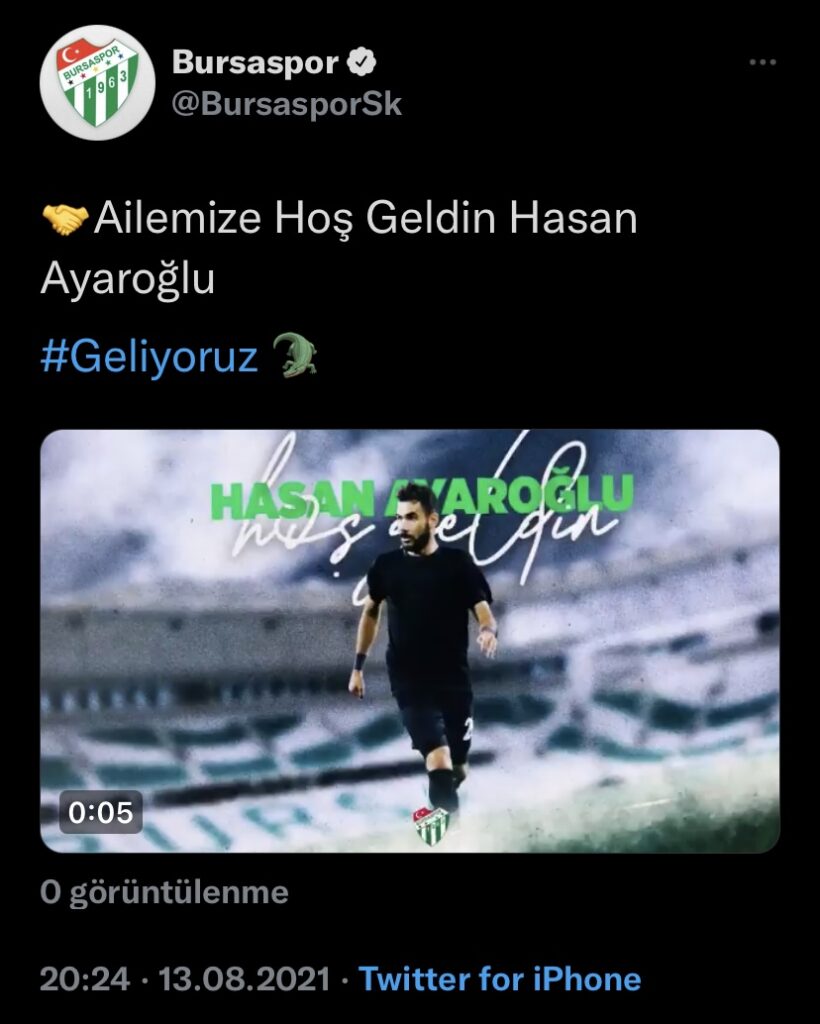This screenshot has width=820, height=1024.
Task: Open the @BursasporSk account handle
Action: pos(287,105)
